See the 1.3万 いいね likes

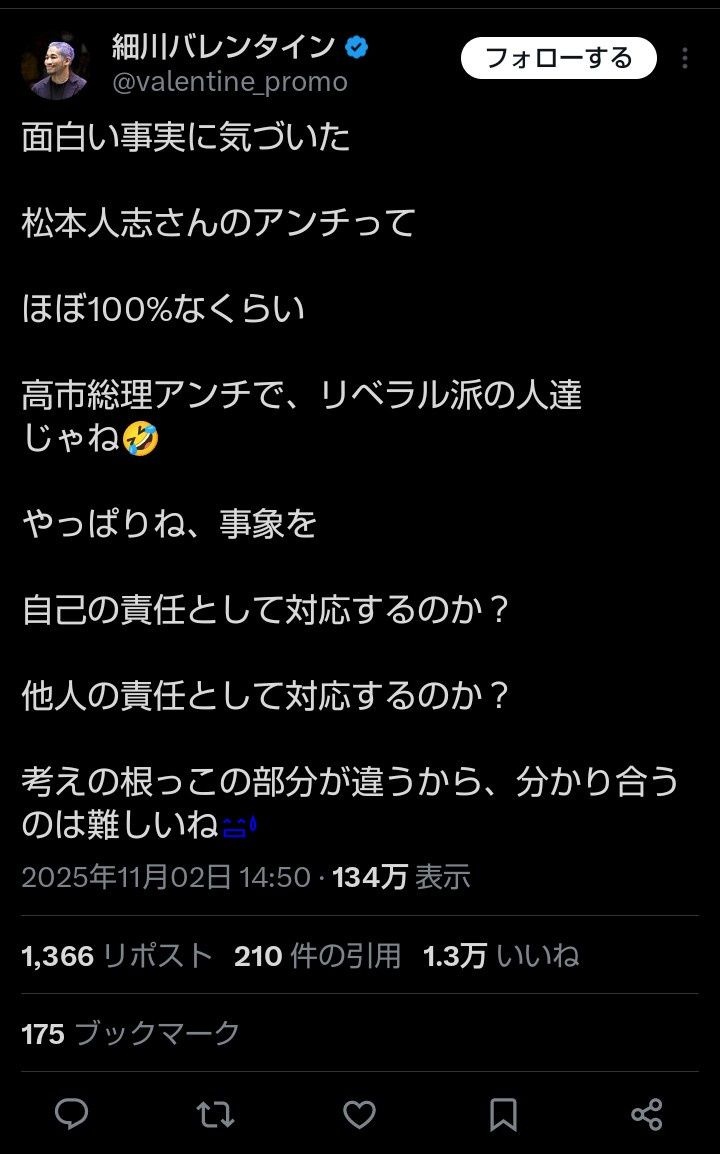click(x=501, y=956)
